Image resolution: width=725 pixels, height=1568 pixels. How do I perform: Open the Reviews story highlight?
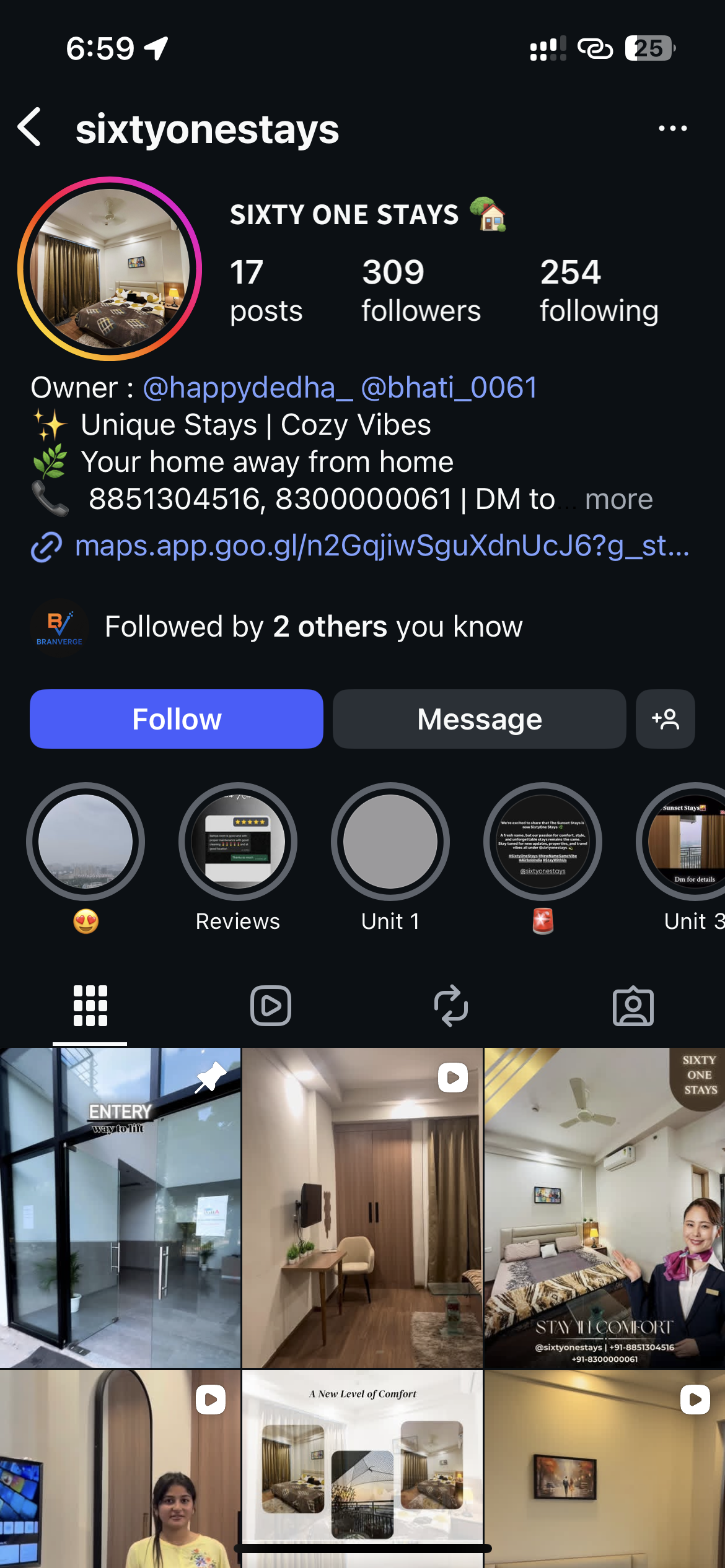pos(237,840)
